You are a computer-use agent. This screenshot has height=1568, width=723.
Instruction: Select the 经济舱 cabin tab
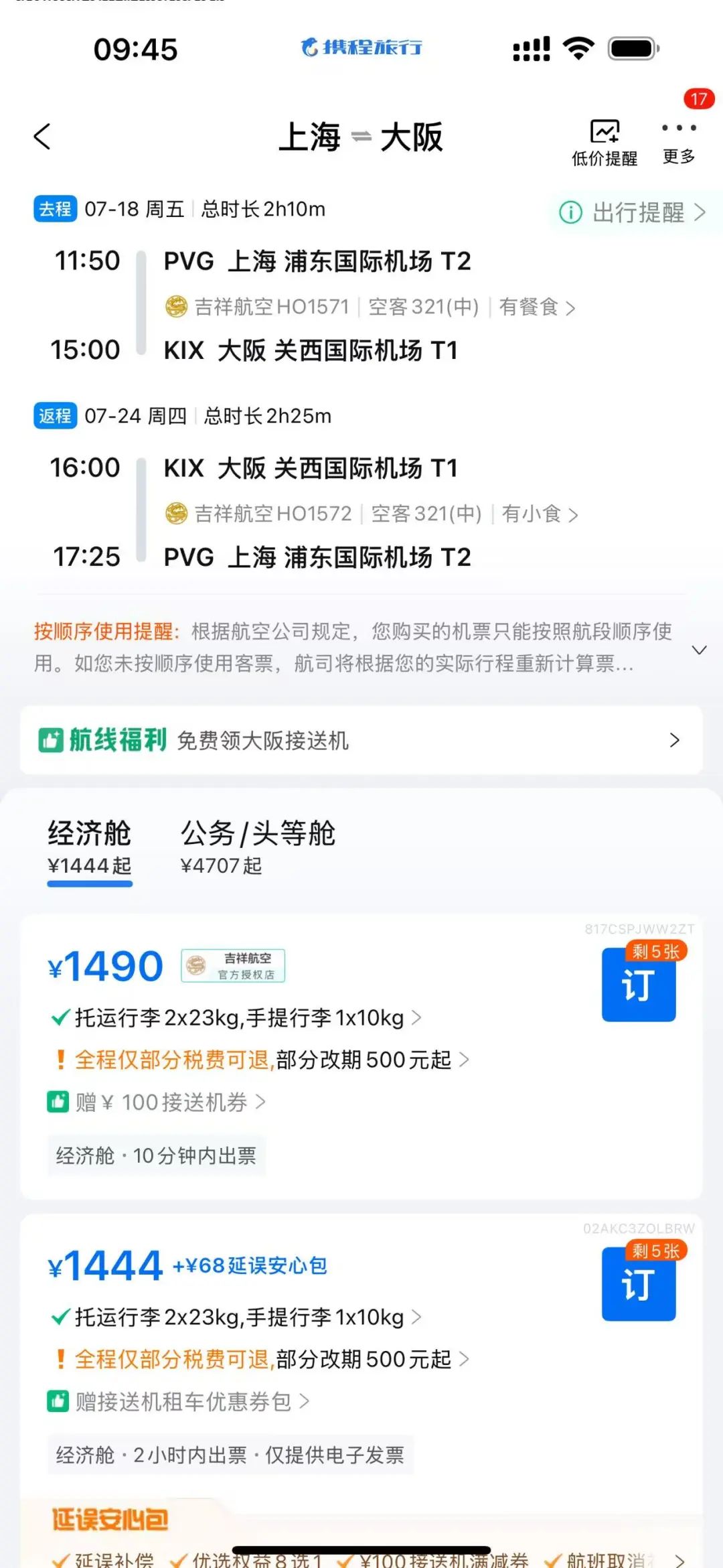pos(90,847)
